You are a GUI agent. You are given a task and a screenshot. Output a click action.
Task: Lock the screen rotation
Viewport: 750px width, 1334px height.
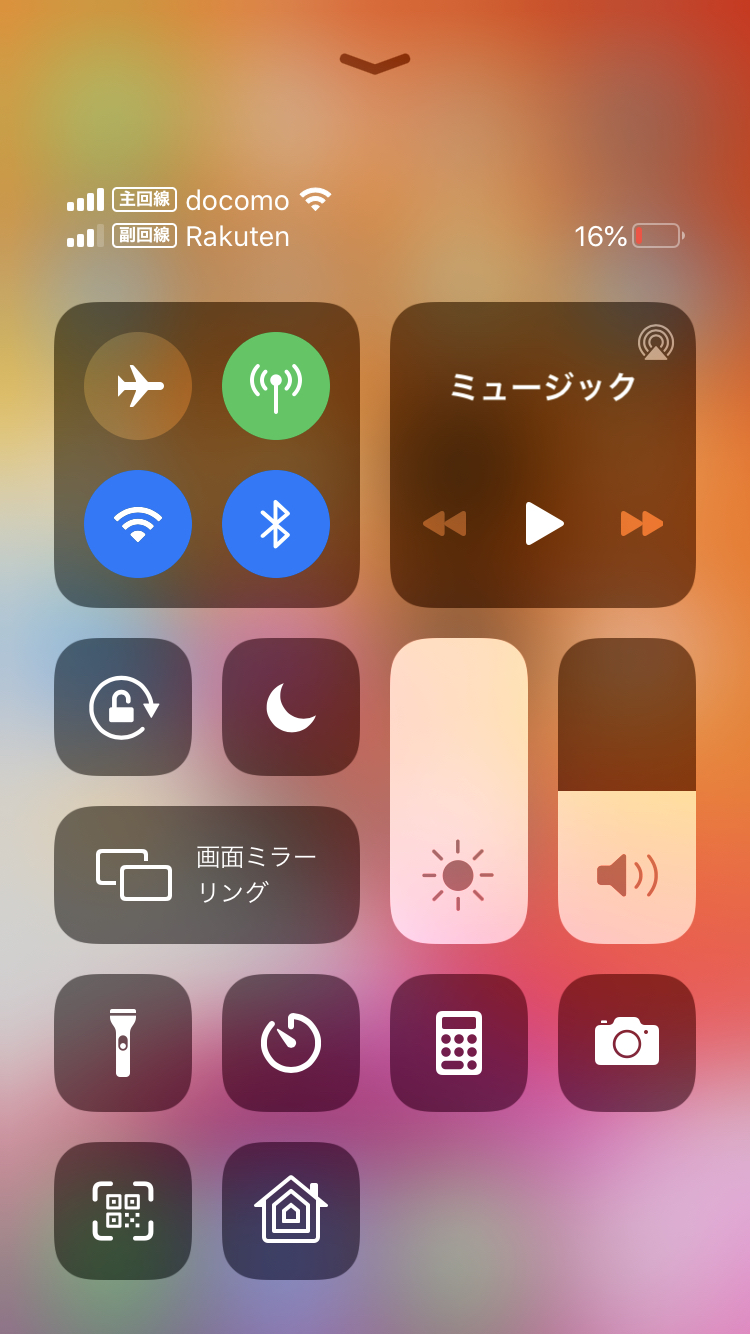(123, 707)
